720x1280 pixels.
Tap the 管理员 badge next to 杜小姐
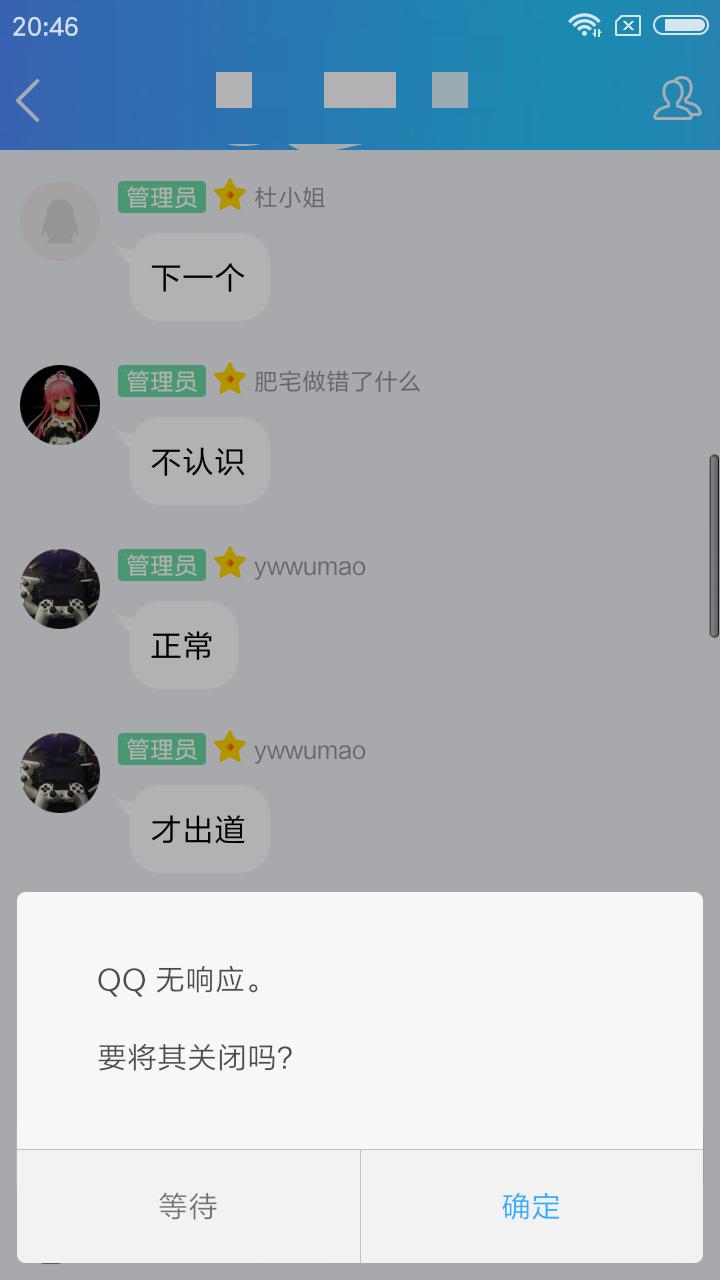coord(161,197)
